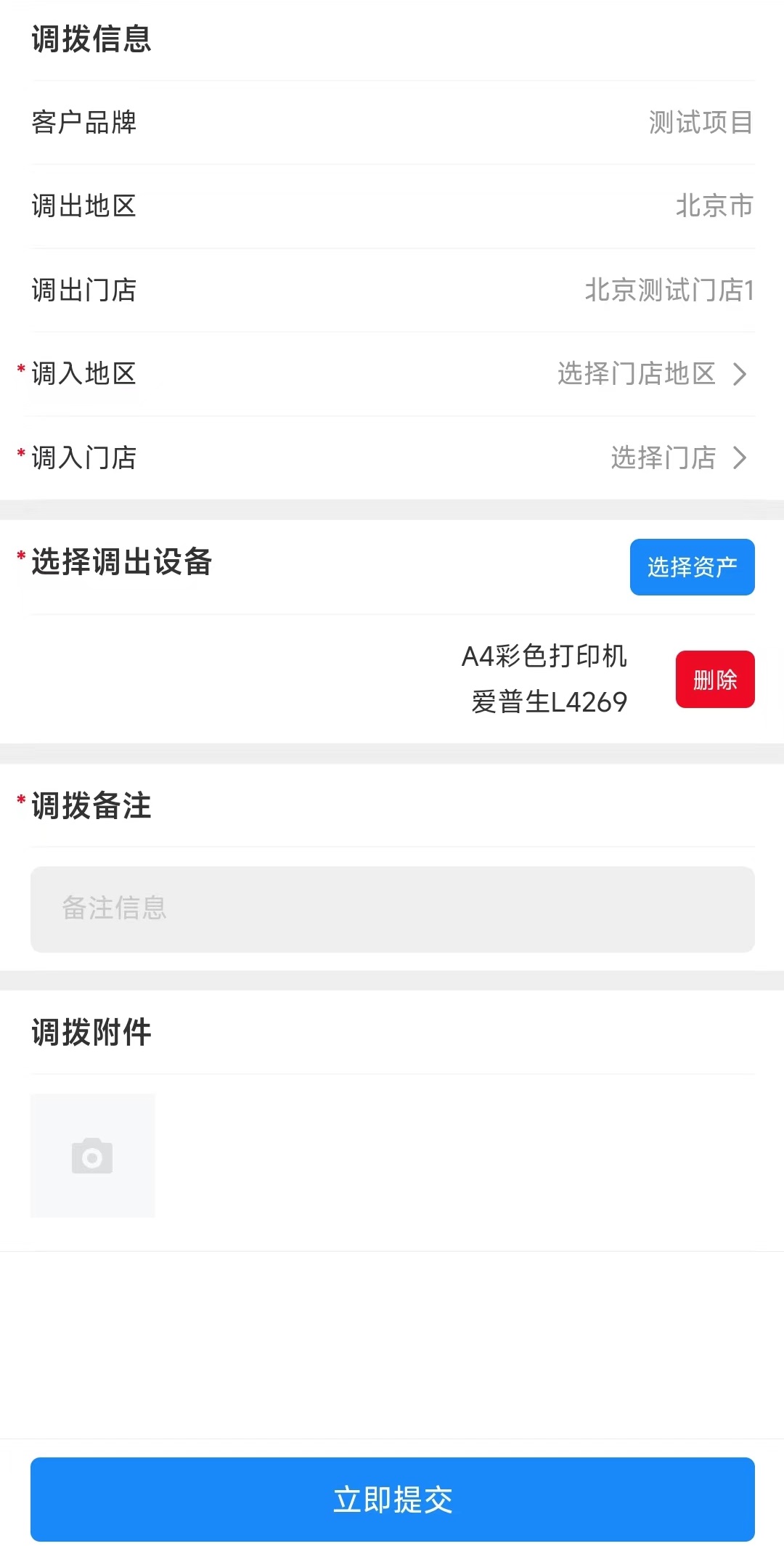Viewport: 784px width, 1554px height.
Task: Open the 调入门店 store picker
Action: tap(677, 458)
